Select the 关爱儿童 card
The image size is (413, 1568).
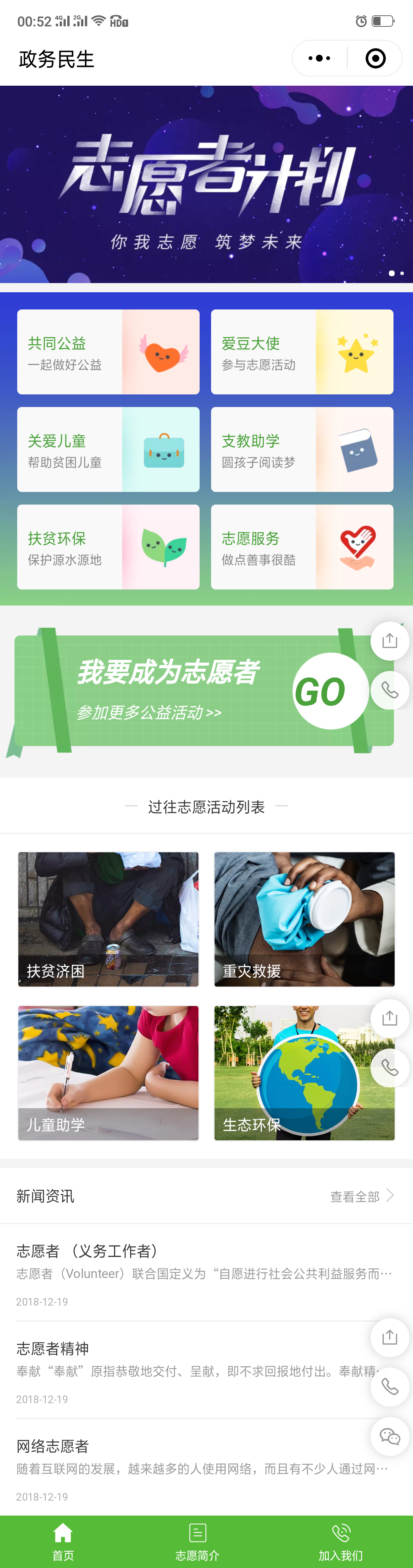pos(108,449)
